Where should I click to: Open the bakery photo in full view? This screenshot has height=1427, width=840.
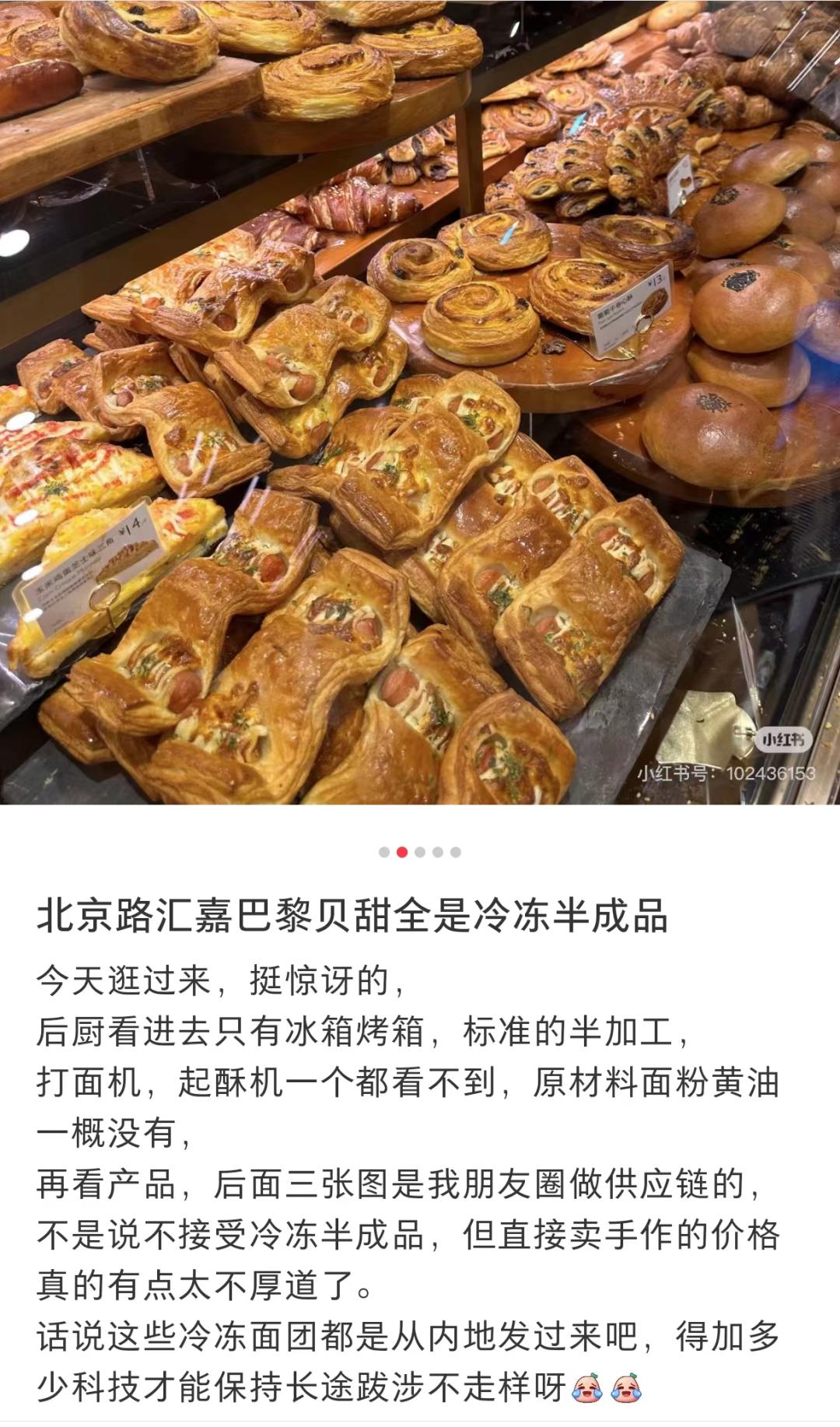coord(420,401)
